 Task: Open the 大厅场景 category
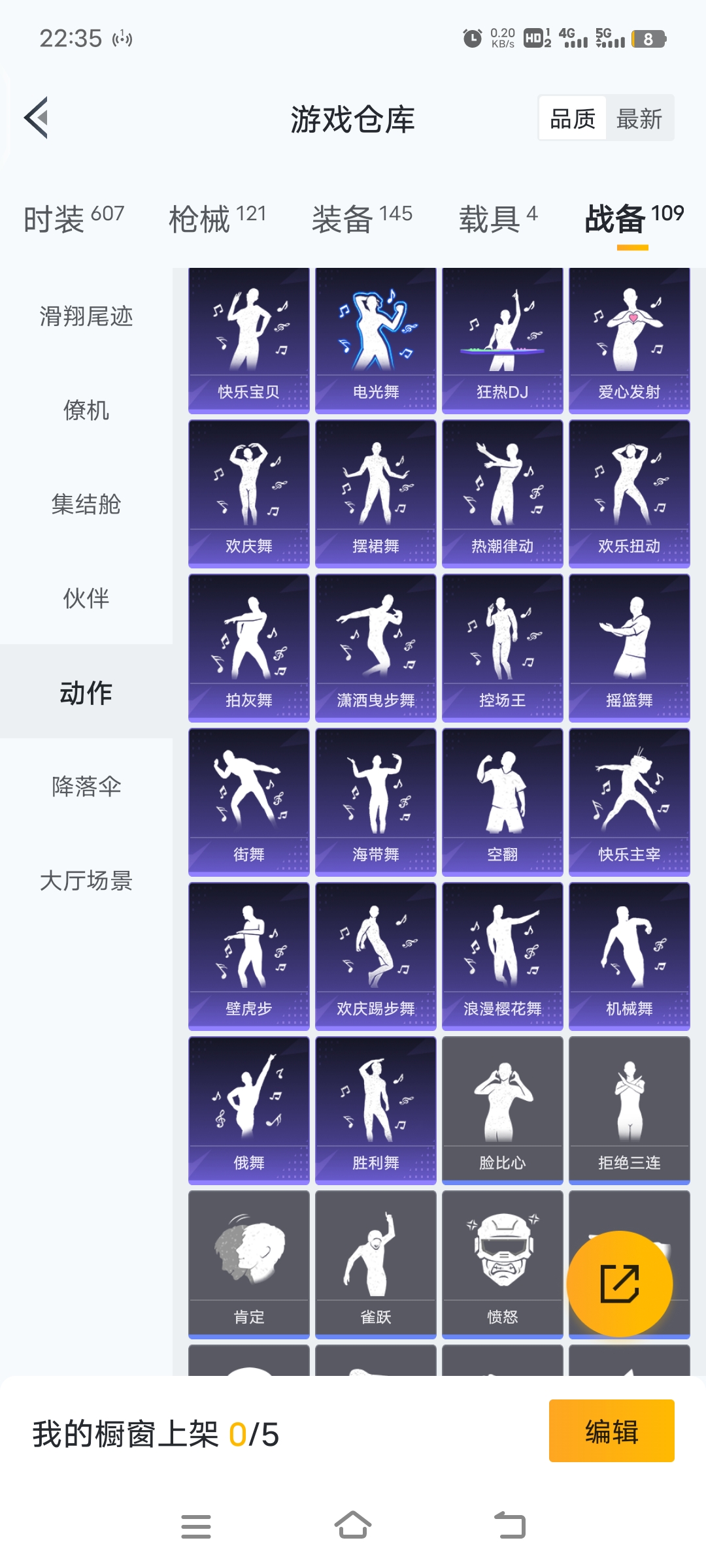(x=86, y=881)
